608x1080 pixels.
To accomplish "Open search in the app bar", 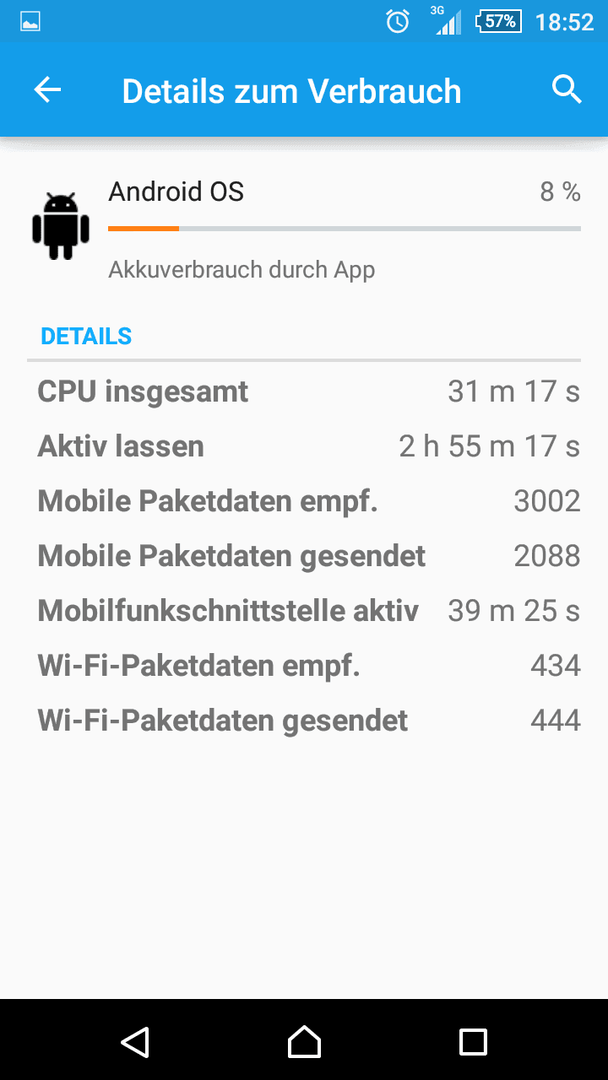I will click(x=567, y=90).
